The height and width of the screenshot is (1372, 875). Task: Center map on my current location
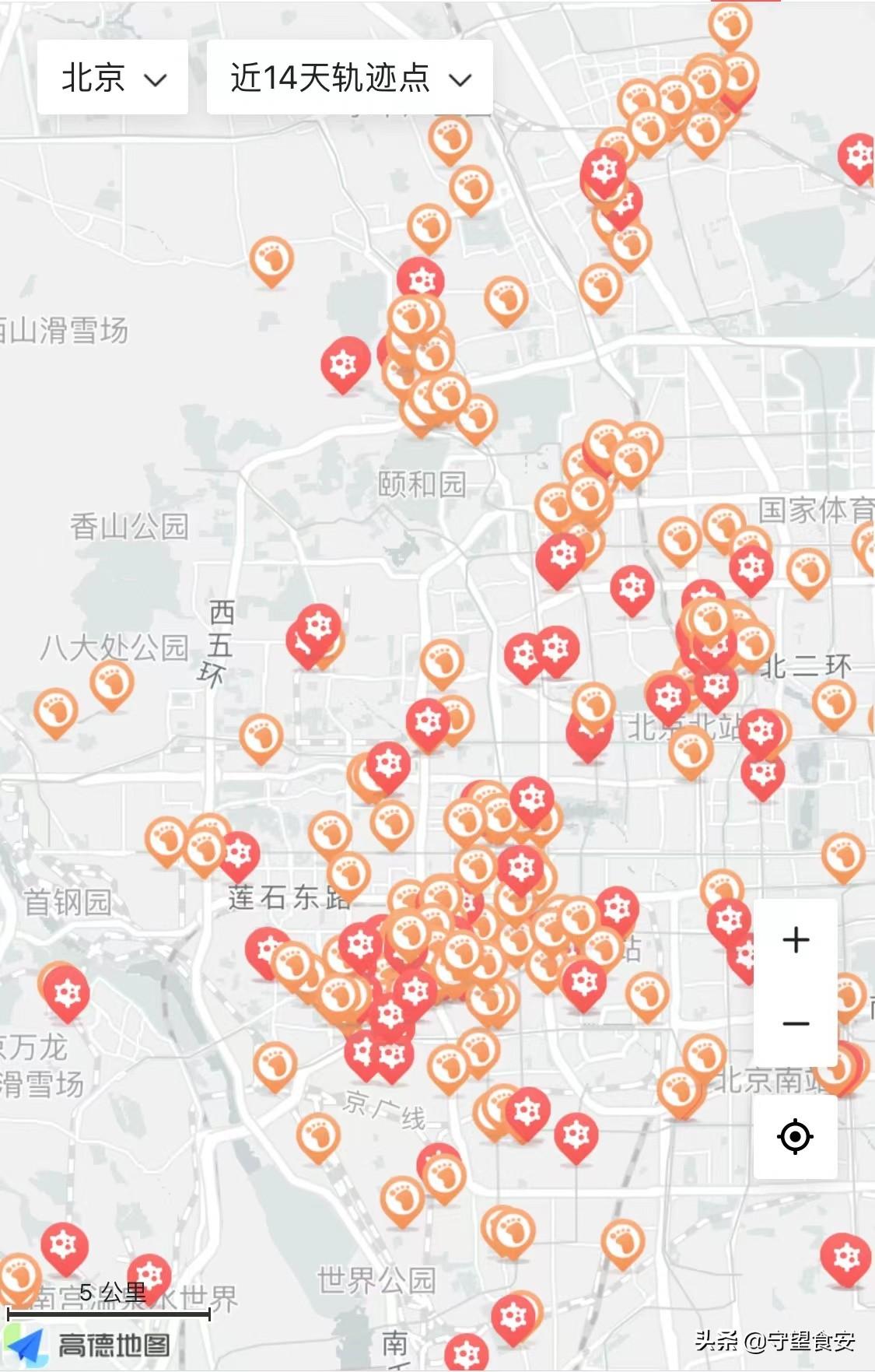(x=795, y=1137)
